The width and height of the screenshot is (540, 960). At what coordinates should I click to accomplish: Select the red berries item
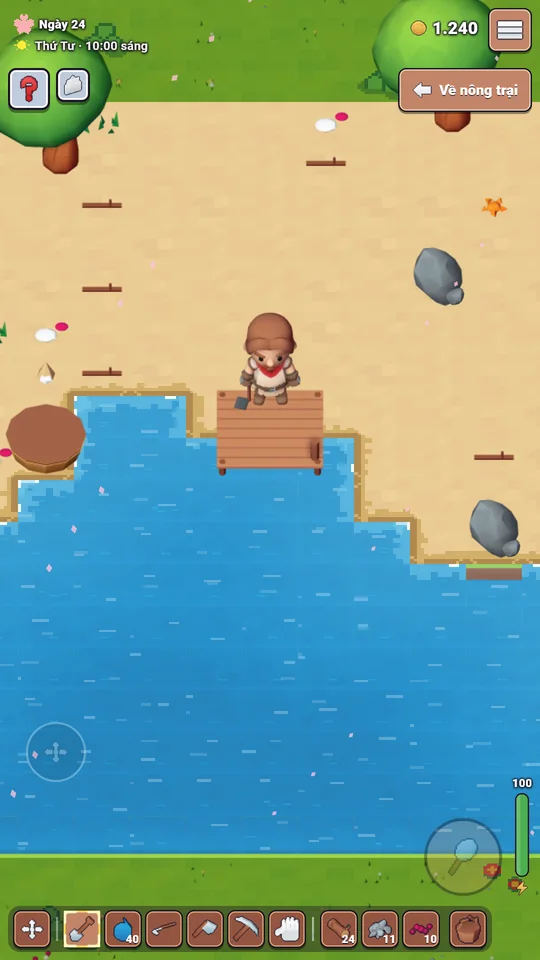click(421, 929)
